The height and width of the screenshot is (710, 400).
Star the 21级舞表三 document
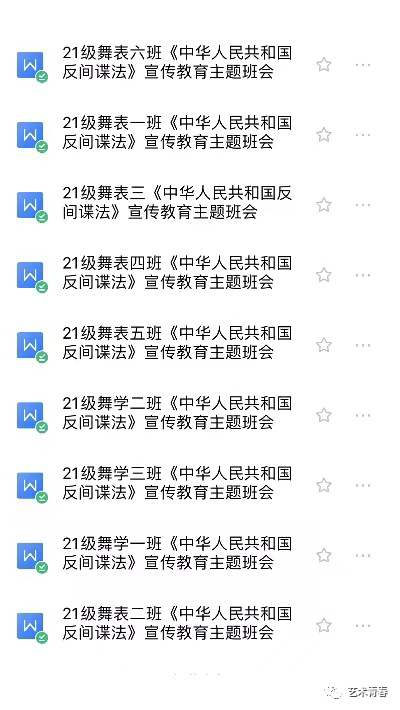(x=323, y=205)
